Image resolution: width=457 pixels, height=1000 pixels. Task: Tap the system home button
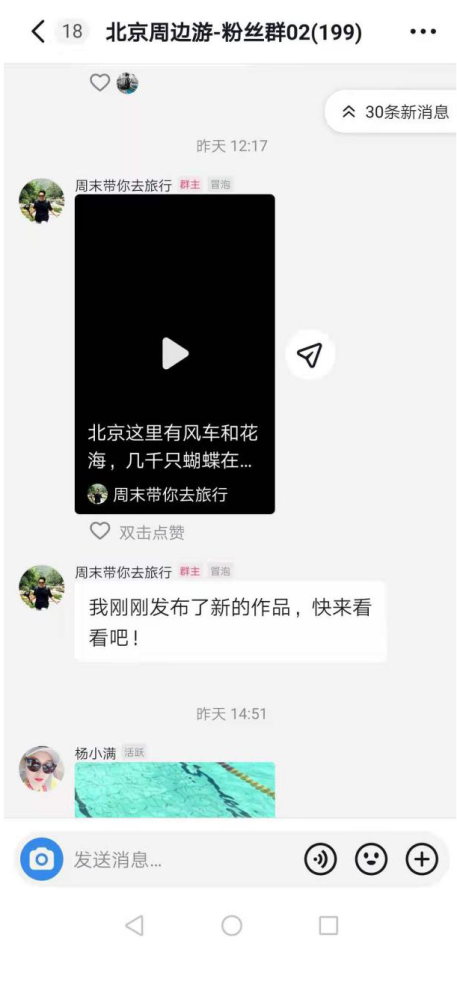point(231,925)
